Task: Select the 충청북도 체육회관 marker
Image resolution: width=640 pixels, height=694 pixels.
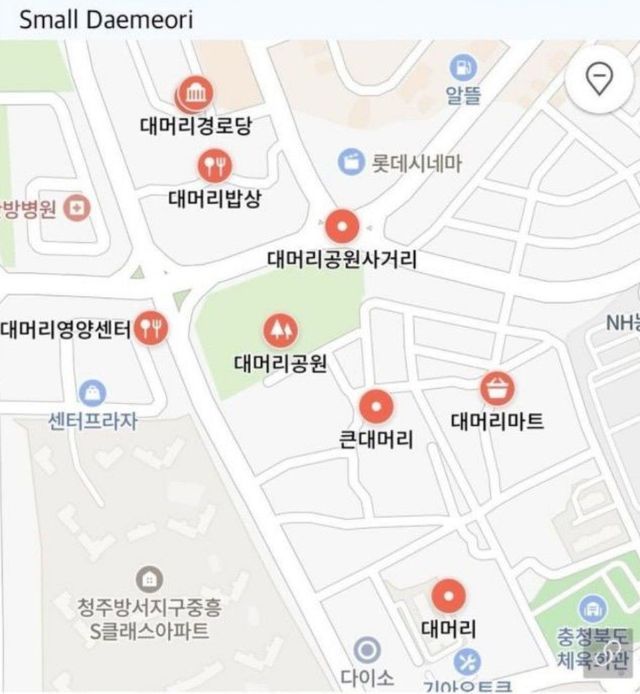Action: [592, 609]
